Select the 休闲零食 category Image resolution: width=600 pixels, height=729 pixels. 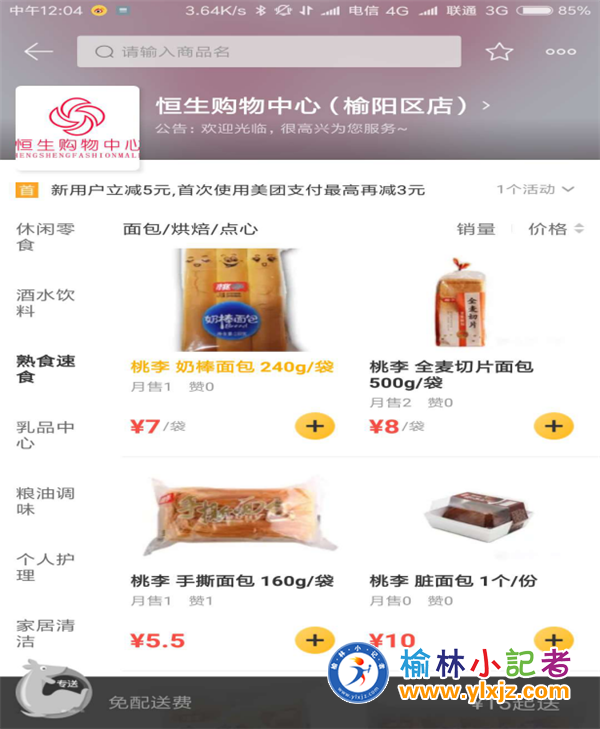[x=45, y=236]
